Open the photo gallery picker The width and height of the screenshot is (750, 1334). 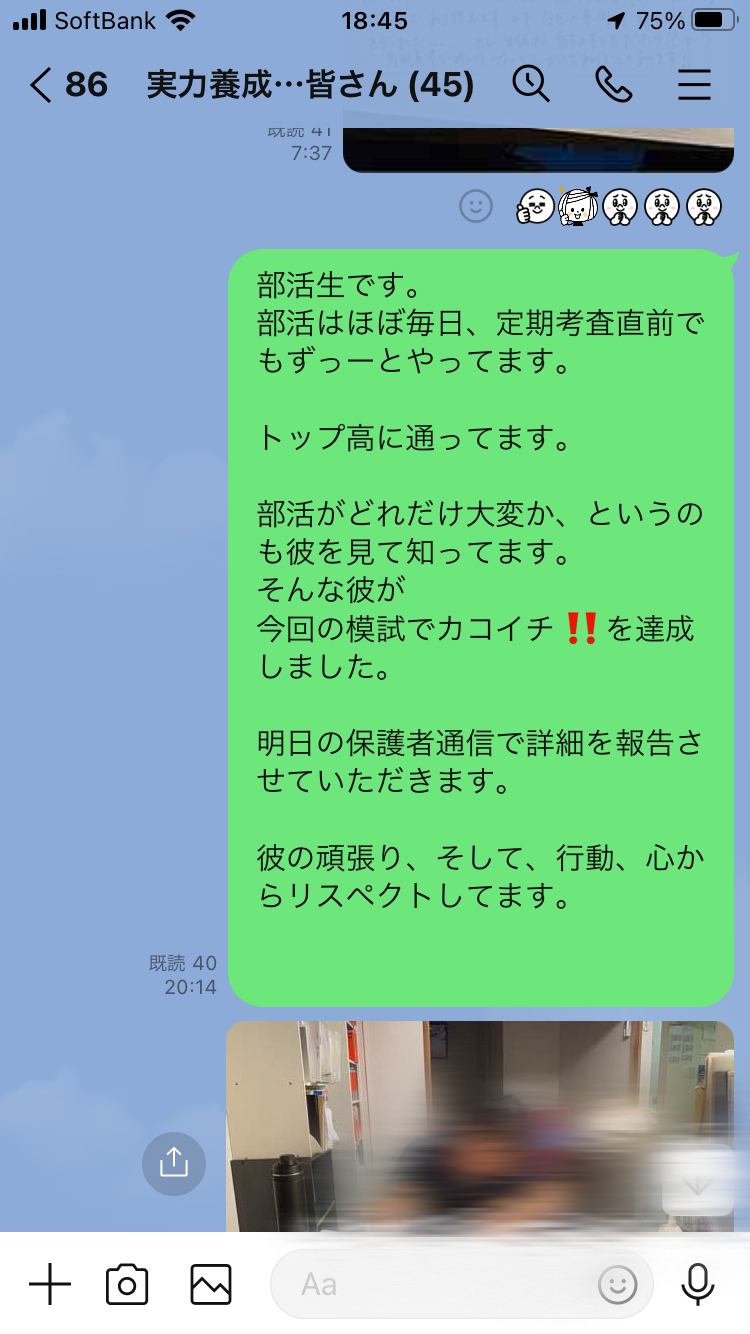pyautogui.click(x=210, y=1284)
